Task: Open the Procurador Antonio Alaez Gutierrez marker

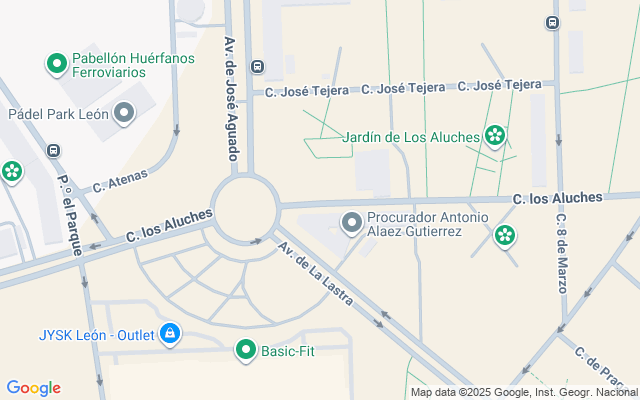Action: [x=352, y=223]
